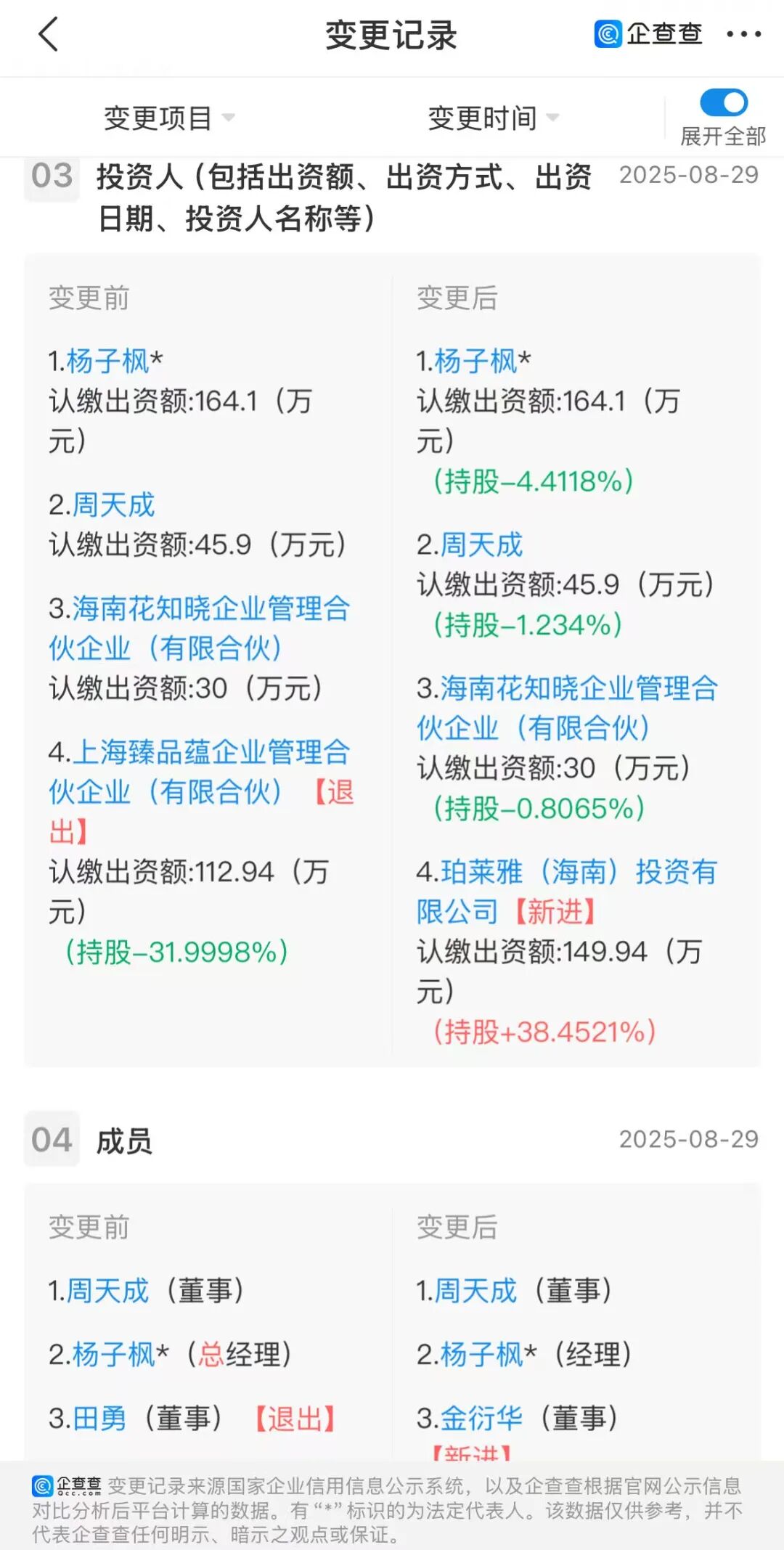The width and height of the screenshot is (784, 1550).
Task: View 金衍华's profile link
Action: coord(481,1418)
